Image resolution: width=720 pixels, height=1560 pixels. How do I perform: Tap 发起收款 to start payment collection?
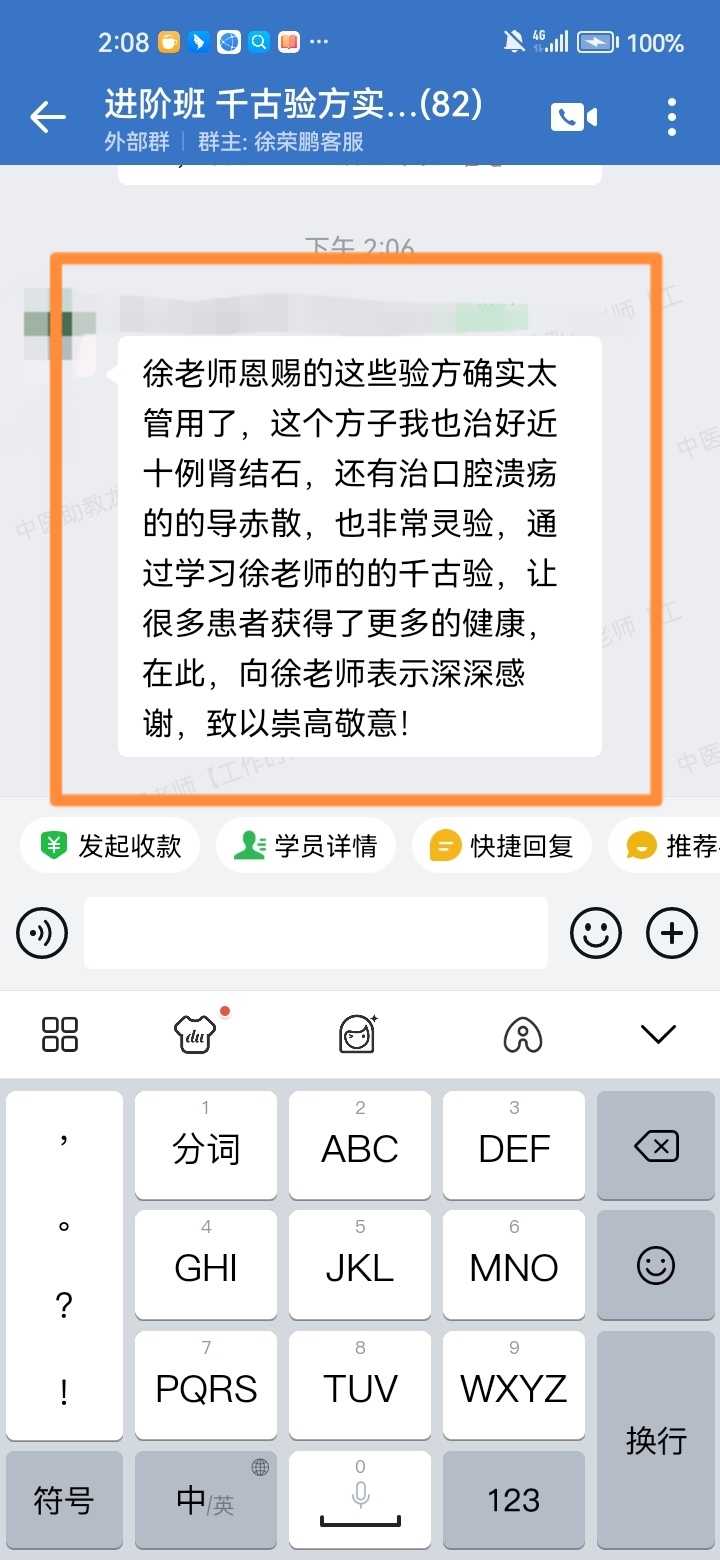tap(110, 844)
